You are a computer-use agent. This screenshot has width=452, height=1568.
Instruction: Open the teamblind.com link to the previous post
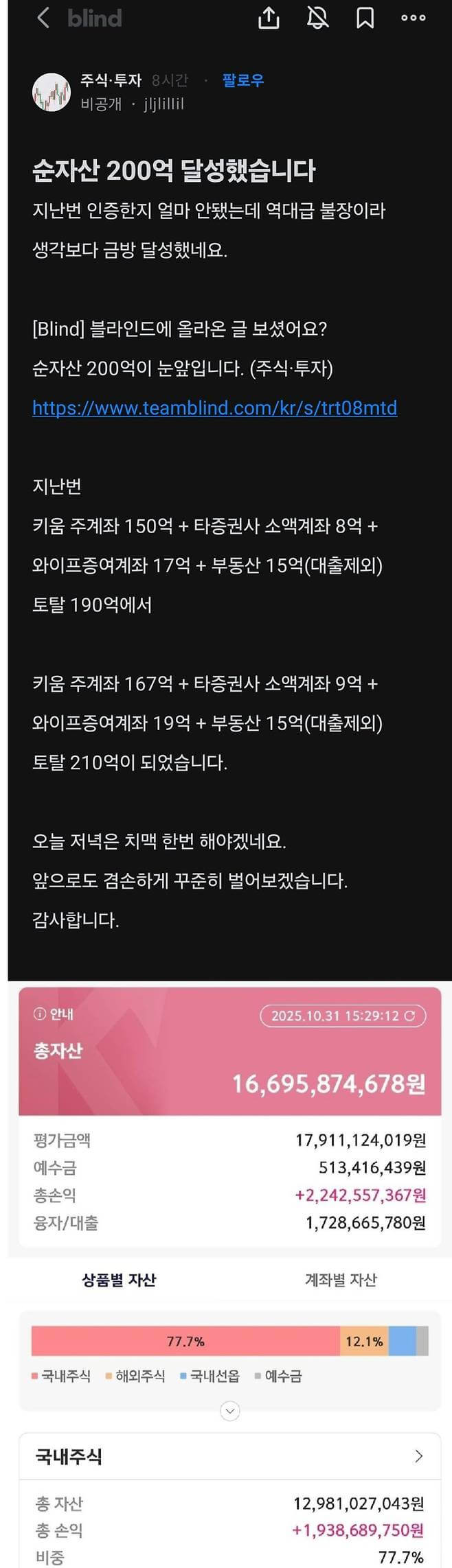tap(214, 408)
